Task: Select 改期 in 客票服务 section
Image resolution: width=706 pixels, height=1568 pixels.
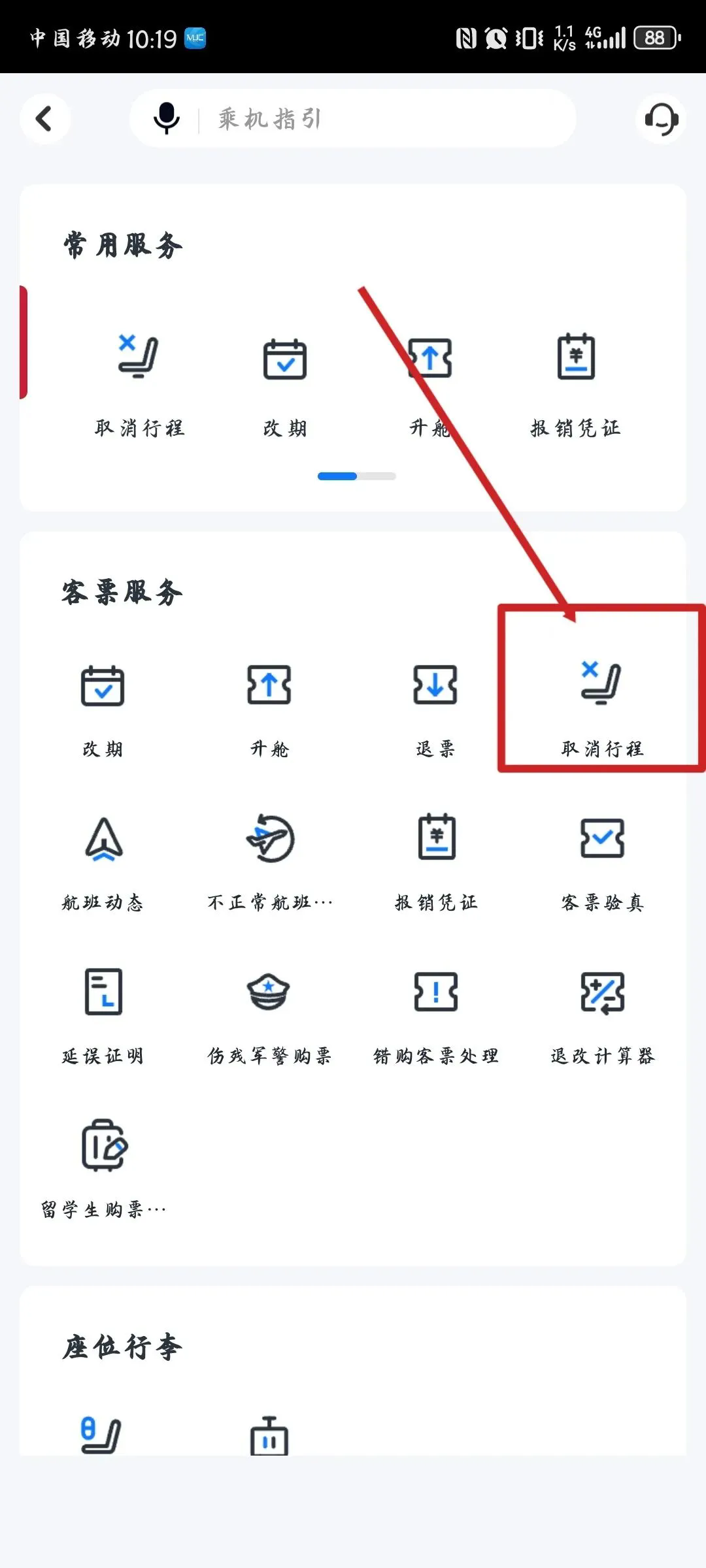Action: (x=103, y=709)
